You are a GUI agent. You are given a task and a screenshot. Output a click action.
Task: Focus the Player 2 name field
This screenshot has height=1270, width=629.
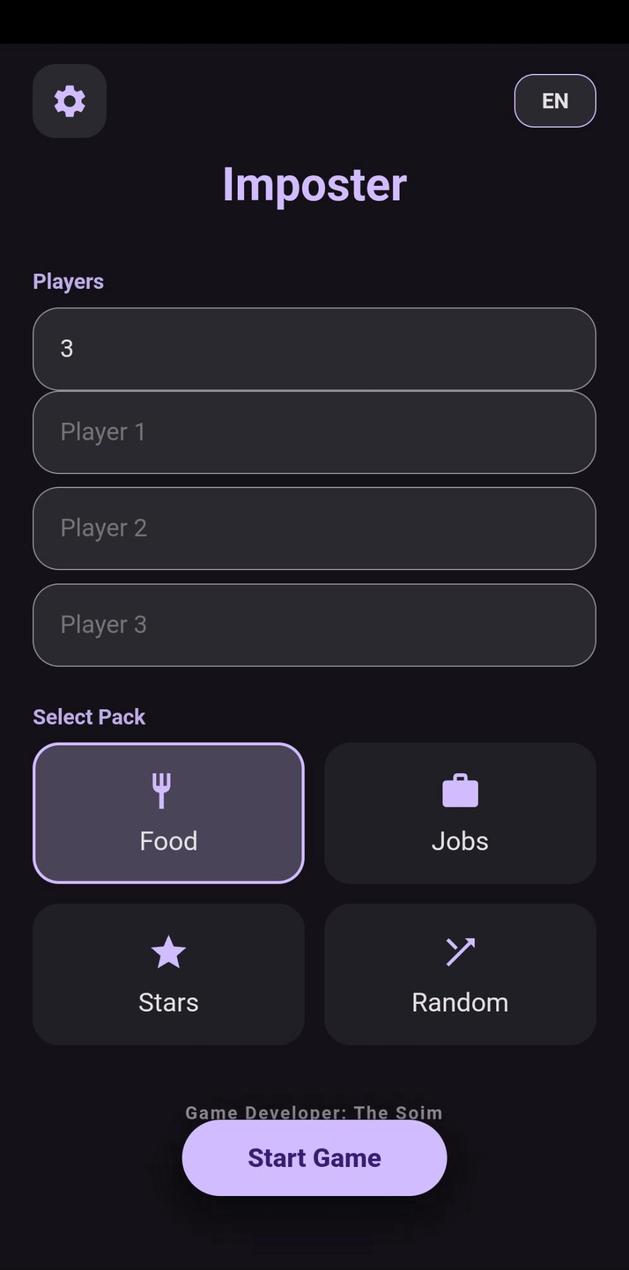point(314,528)
